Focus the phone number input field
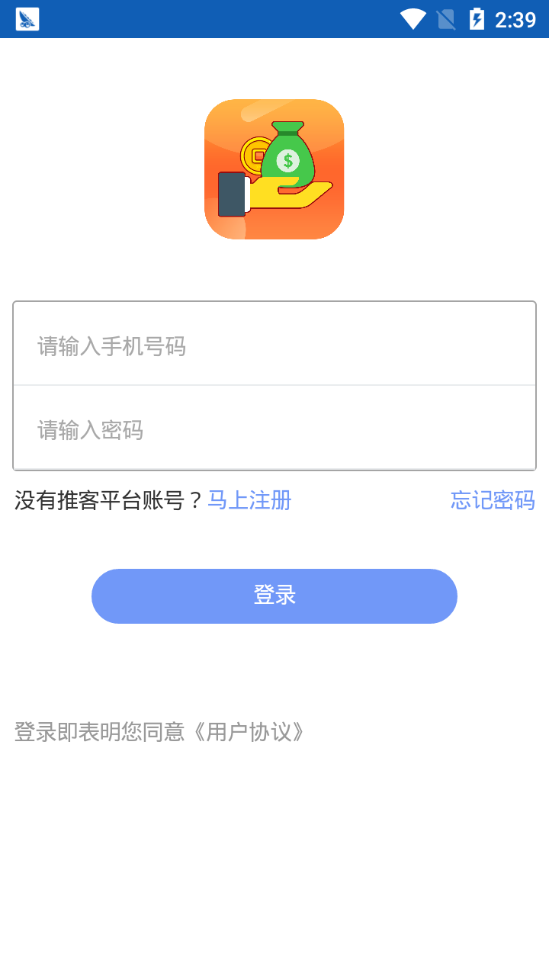Image resolution: width=549 pixels, height=976 pixels. [x=274, y=344]
